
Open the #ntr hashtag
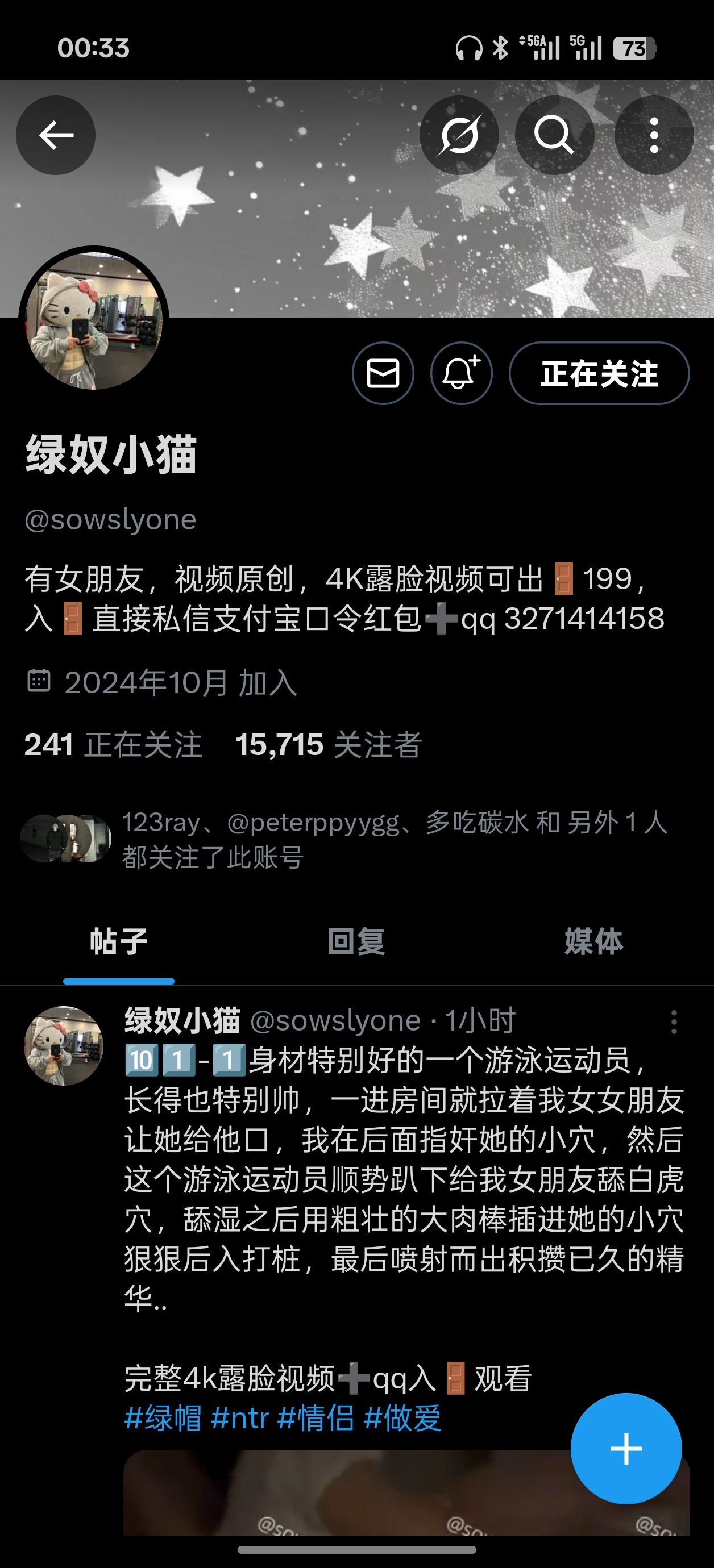point(239,1417)
